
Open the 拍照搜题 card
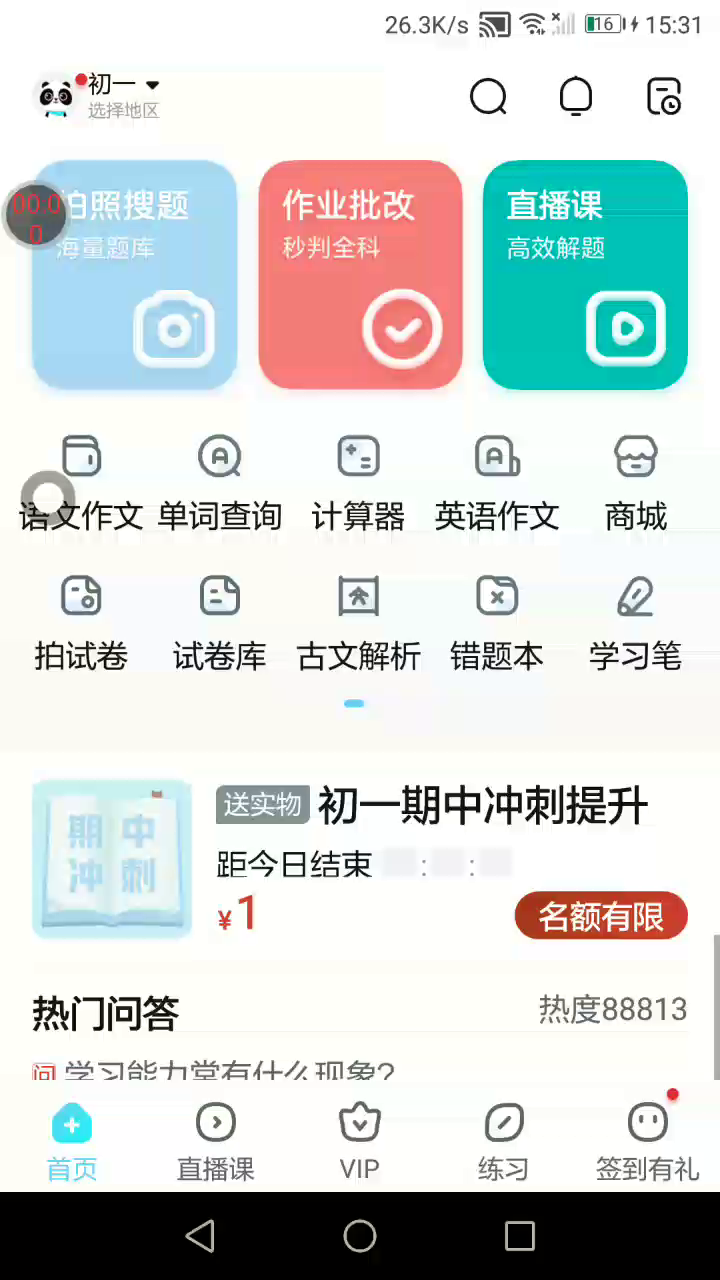point(134,274)
